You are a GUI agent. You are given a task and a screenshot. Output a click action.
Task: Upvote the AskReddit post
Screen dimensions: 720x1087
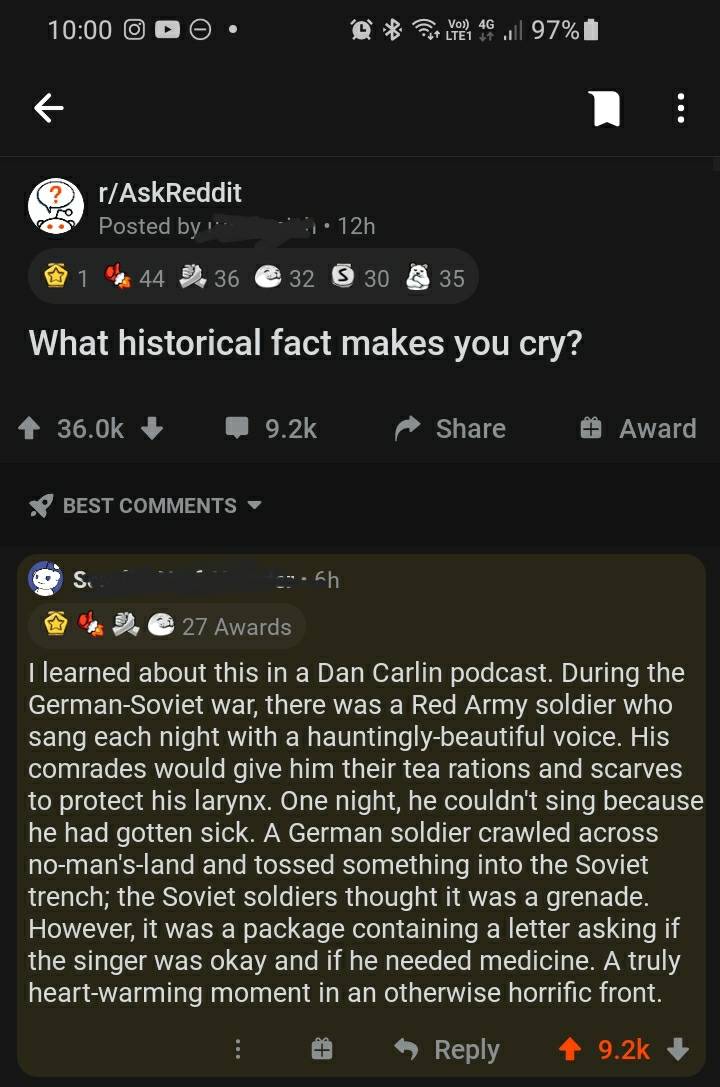pyautogui.click(x=32, y=429)
